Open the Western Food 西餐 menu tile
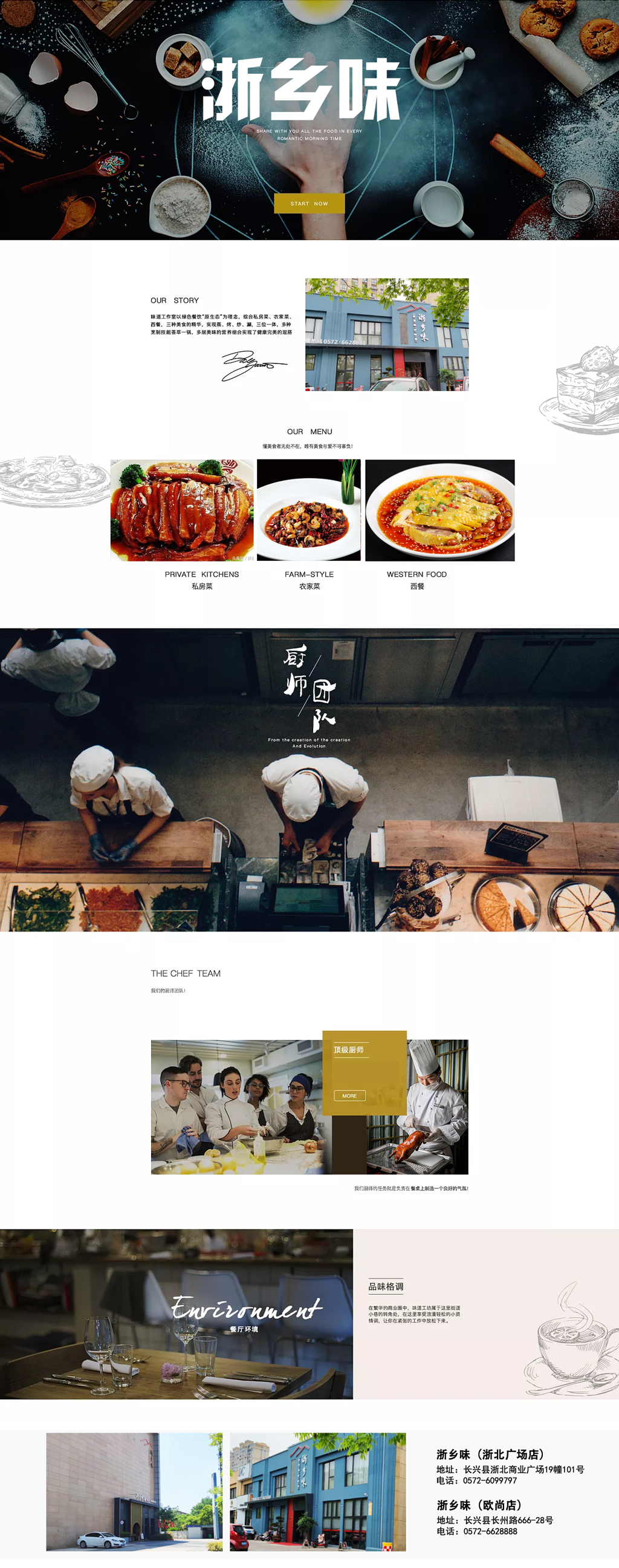619x1568 pixels. (439, 510)
